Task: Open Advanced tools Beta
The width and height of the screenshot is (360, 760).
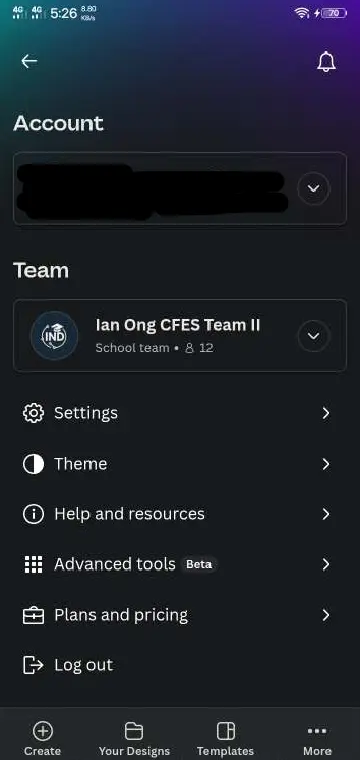Action: tap(180, 564)
